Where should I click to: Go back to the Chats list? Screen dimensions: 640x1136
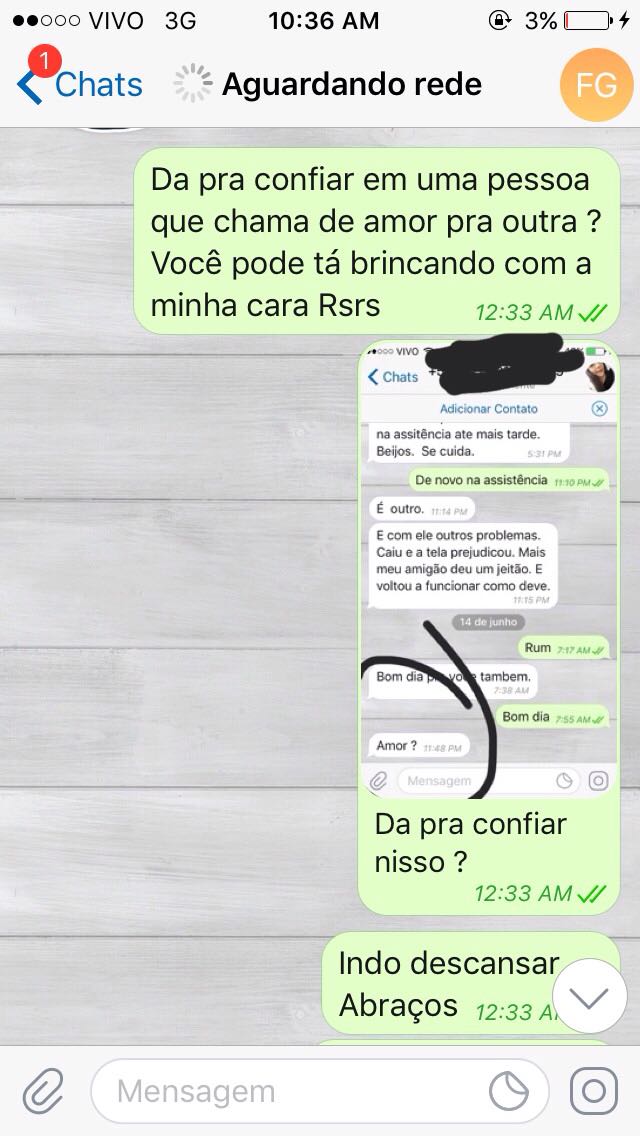click(80, 85)
